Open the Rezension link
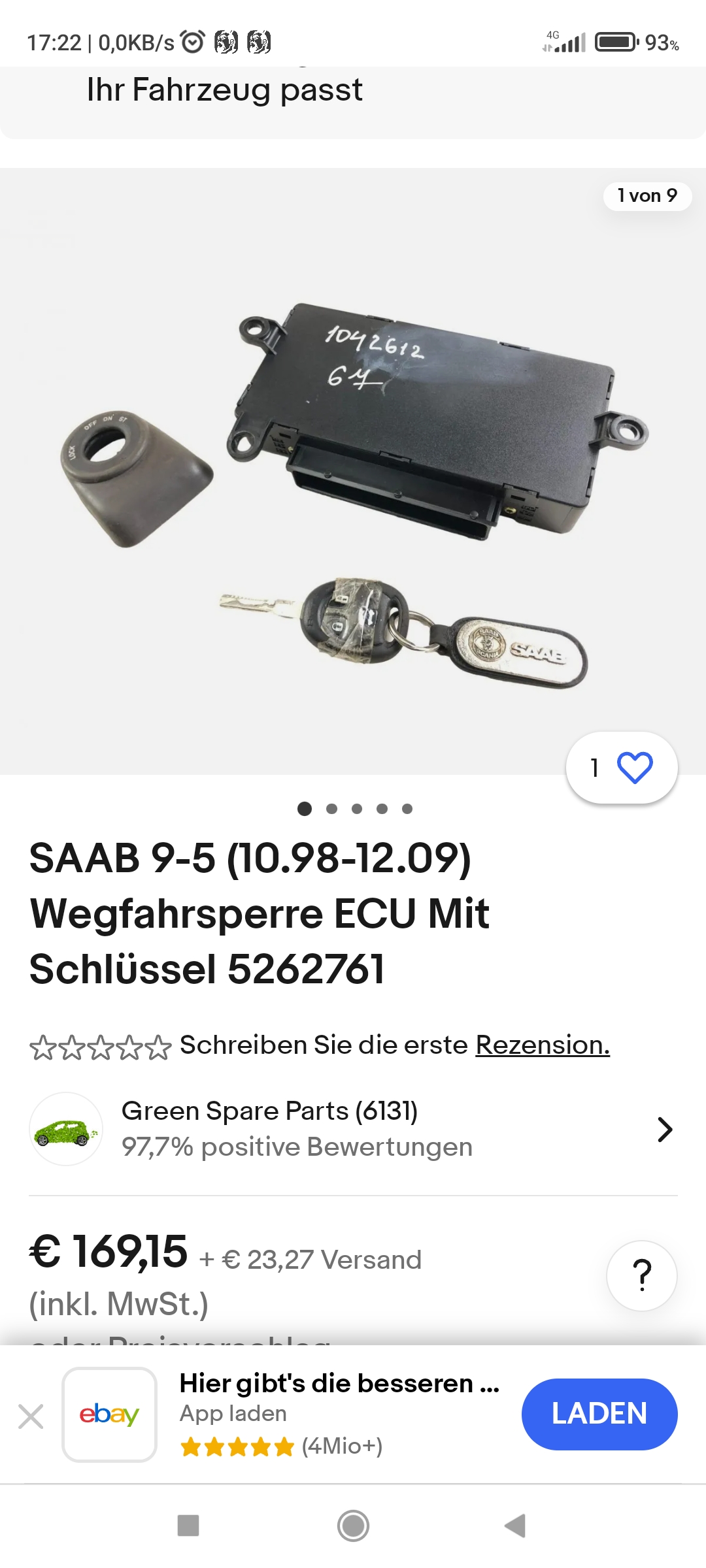Screen dimensions: 706x1568 pos(543,1045)
